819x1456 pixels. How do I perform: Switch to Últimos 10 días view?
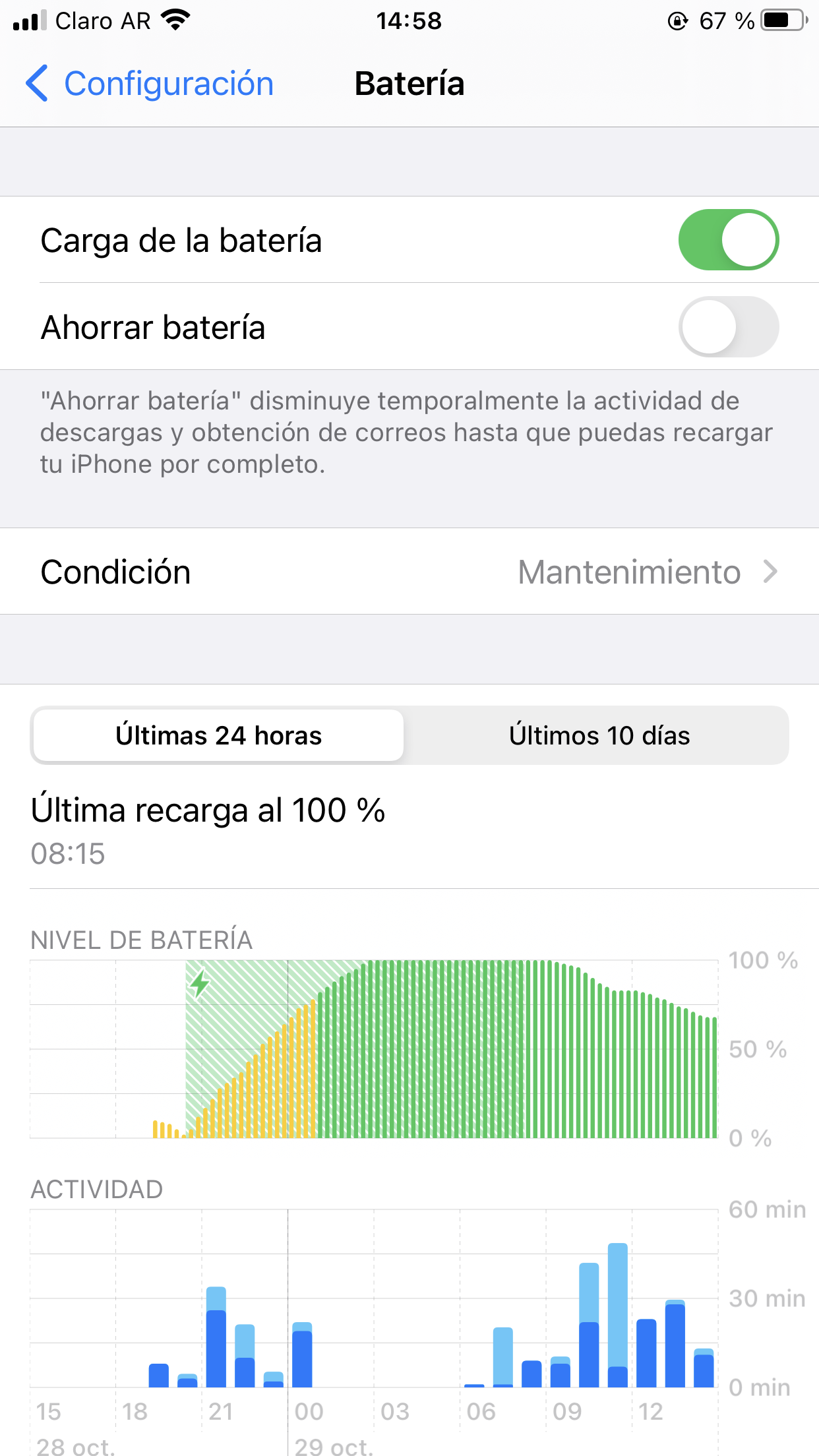[598, 735]
